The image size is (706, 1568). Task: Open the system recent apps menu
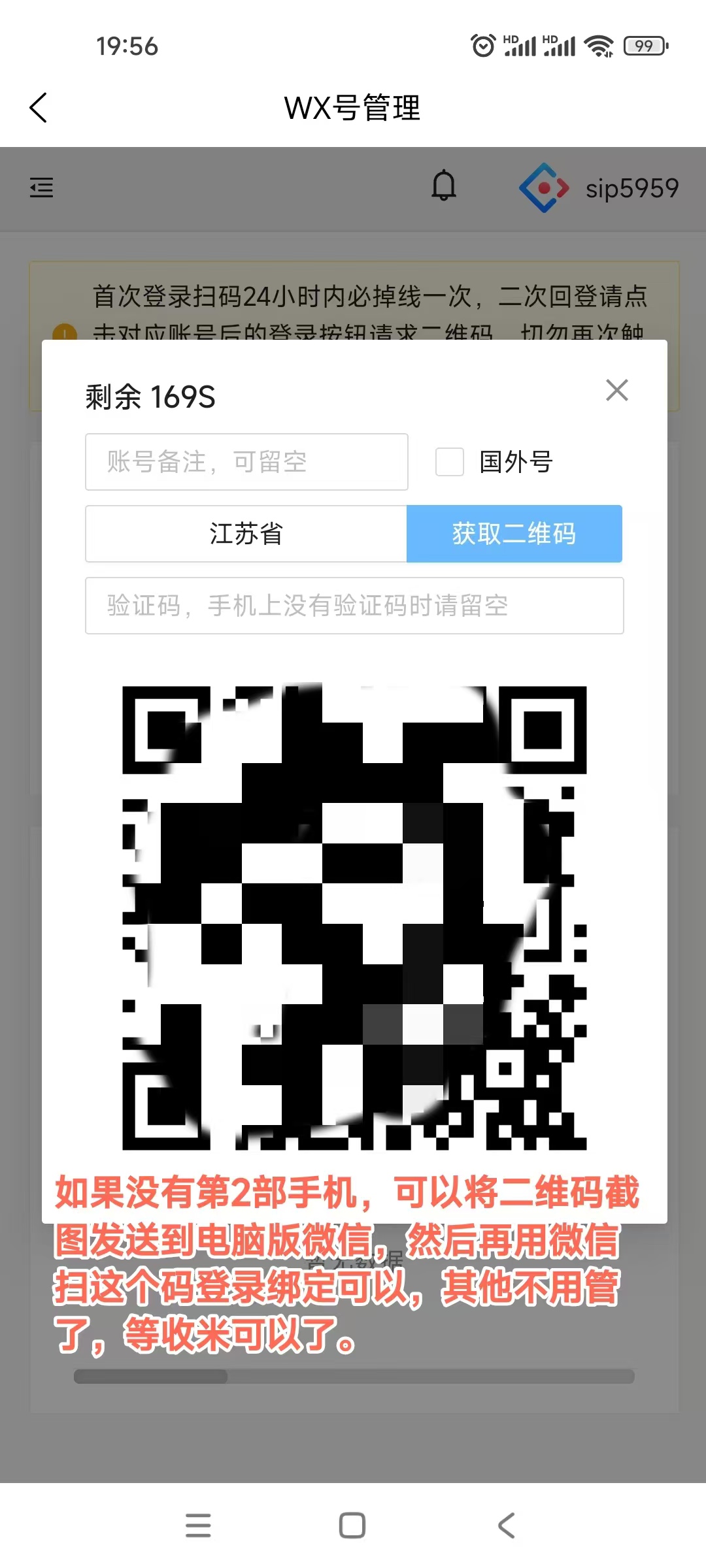(x=198, y=1526)
